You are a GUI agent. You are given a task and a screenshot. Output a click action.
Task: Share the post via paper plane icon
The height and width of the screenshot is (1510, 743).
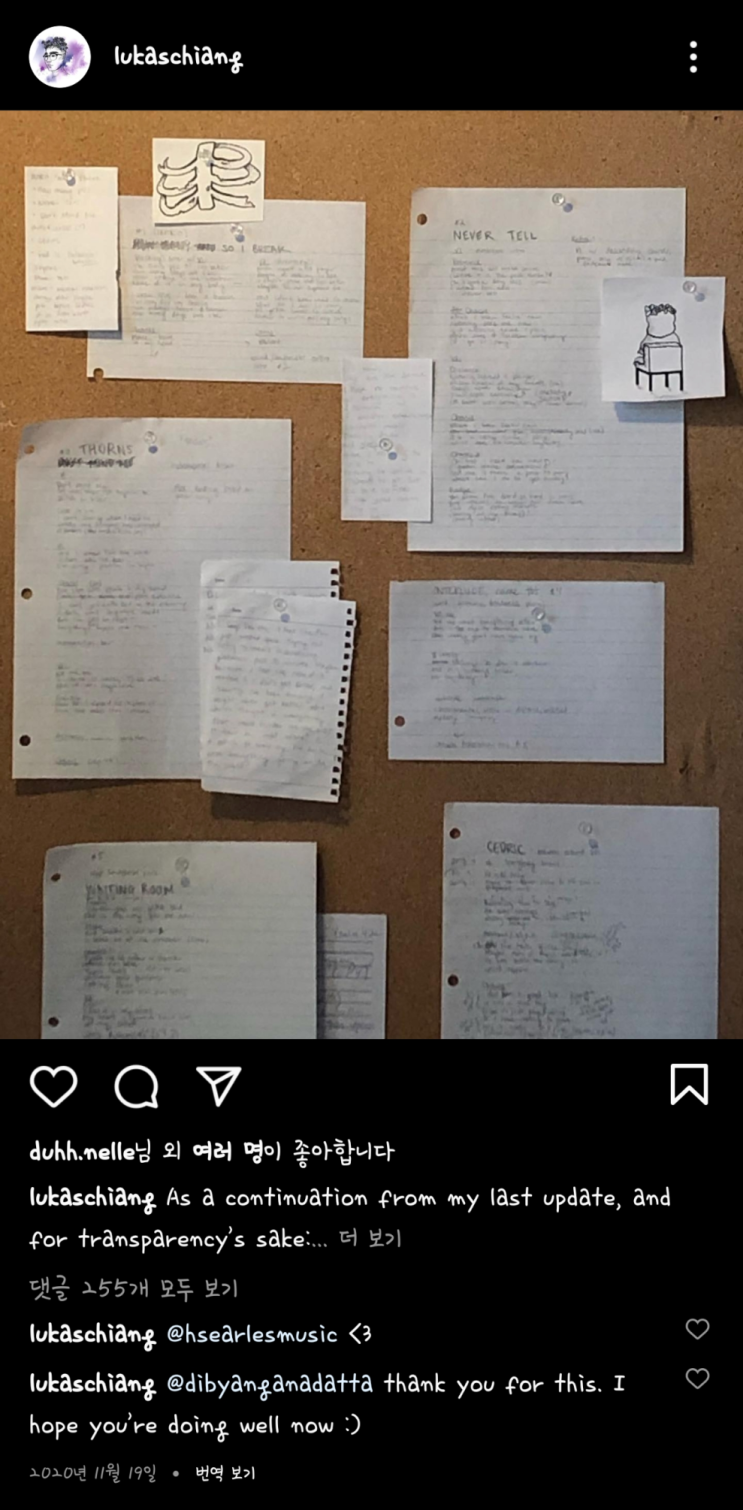click(218, 1086)
